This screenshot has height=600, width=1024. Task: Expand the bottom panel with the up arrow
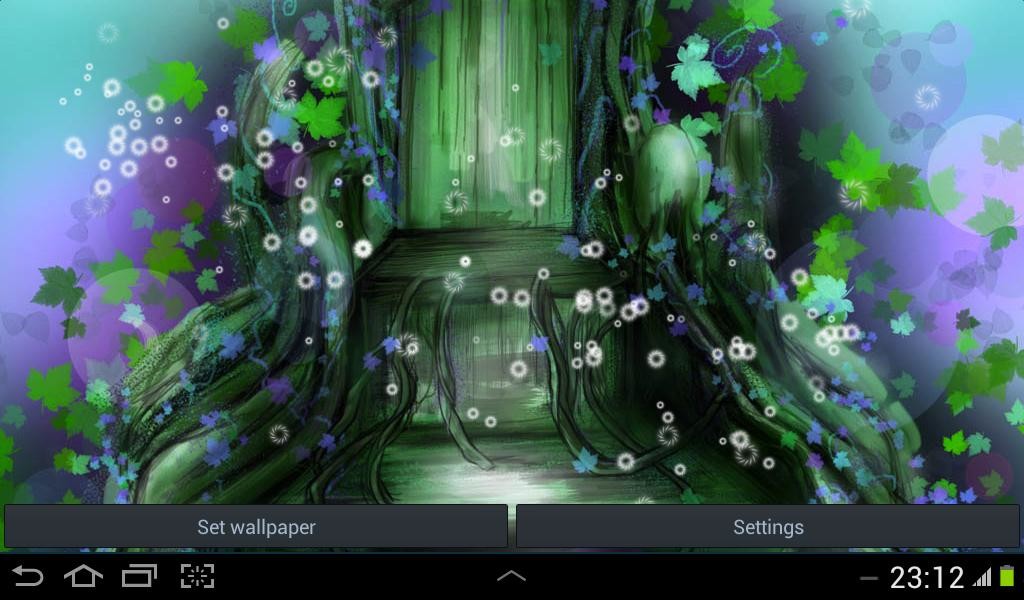(x=511, y=576)
